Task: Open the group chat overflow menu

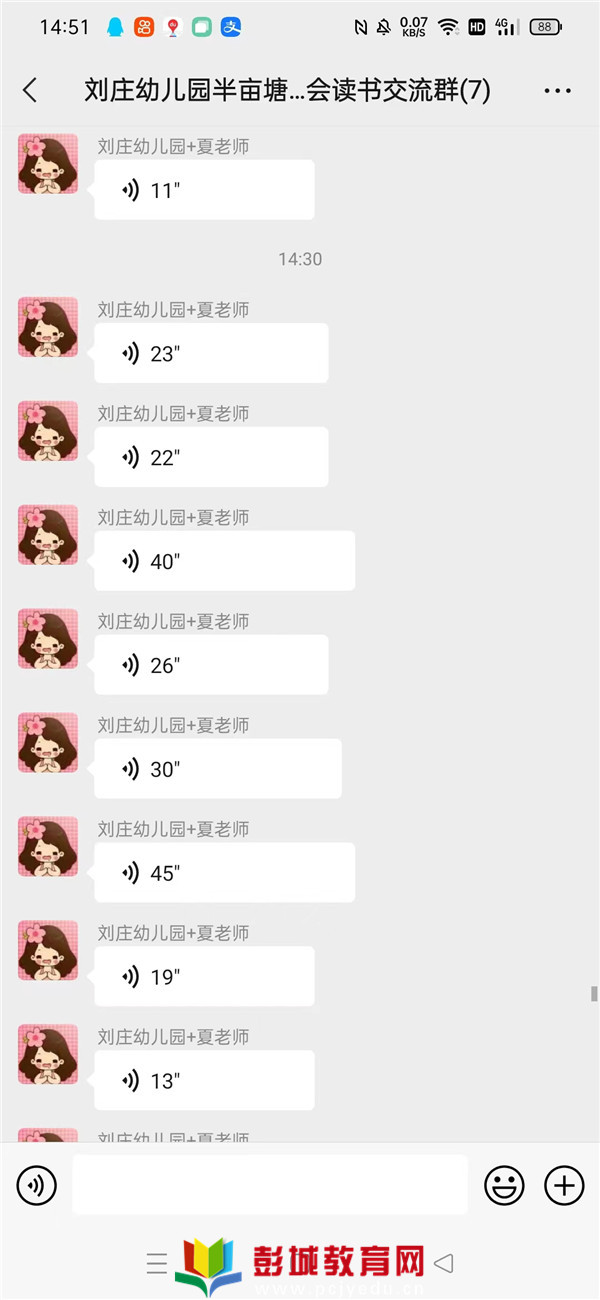Action: click(557, 91)
